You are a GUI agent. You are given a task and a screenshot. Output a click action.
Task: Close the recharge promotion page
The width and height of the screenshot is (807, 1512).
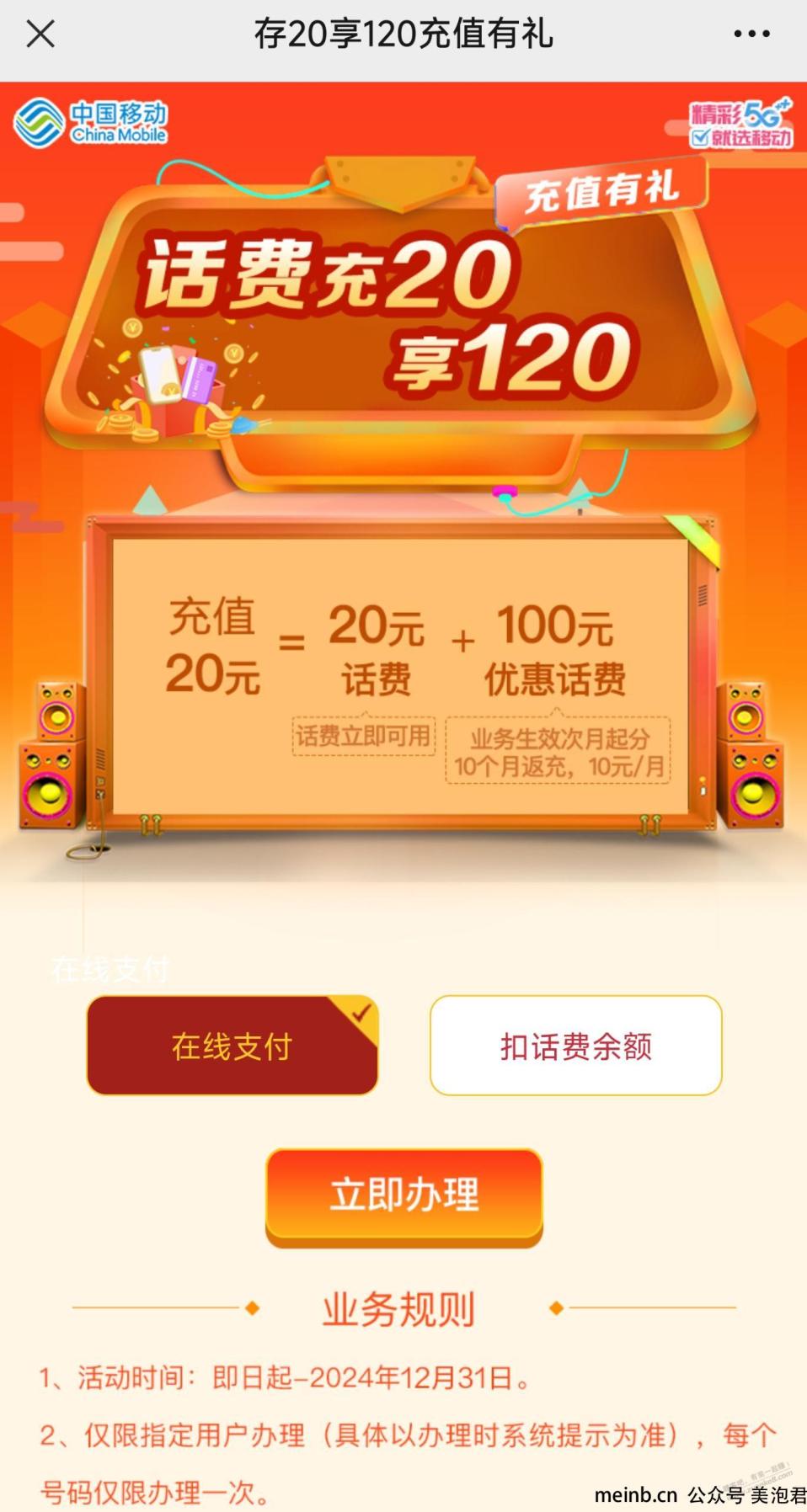point(40,35)
